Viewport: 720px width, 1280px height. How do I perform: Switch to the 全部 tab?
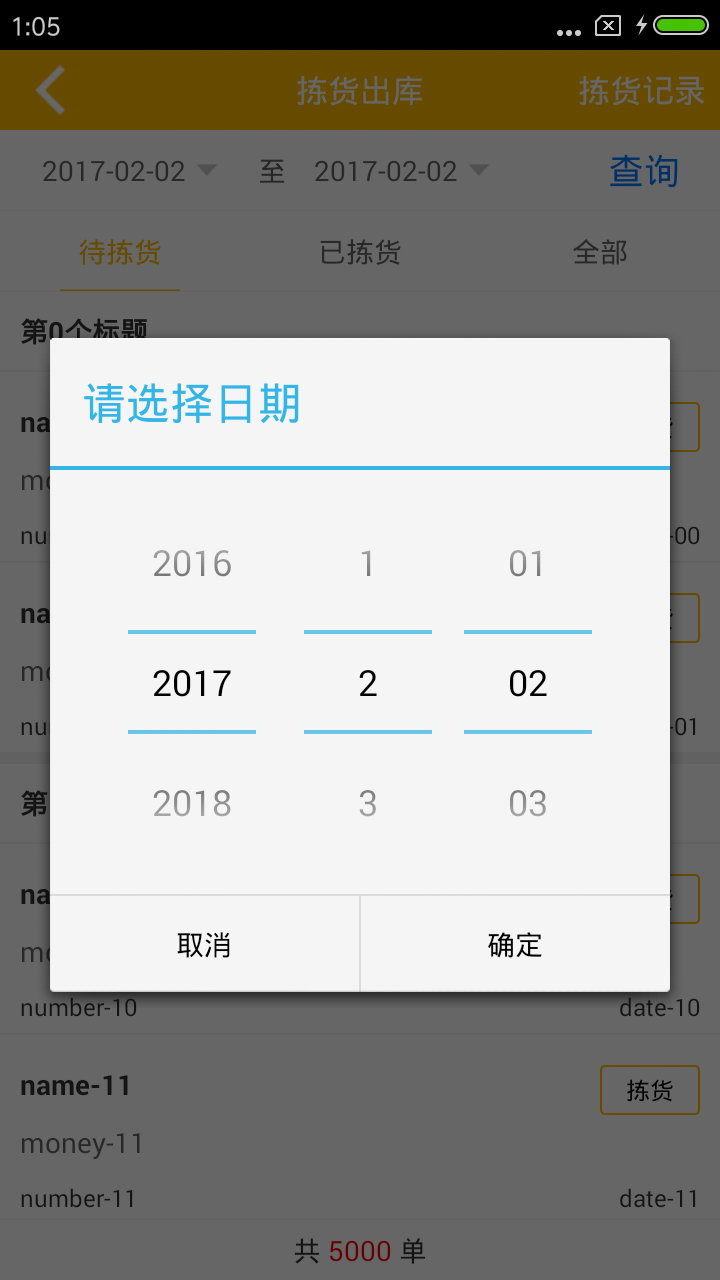600,253
